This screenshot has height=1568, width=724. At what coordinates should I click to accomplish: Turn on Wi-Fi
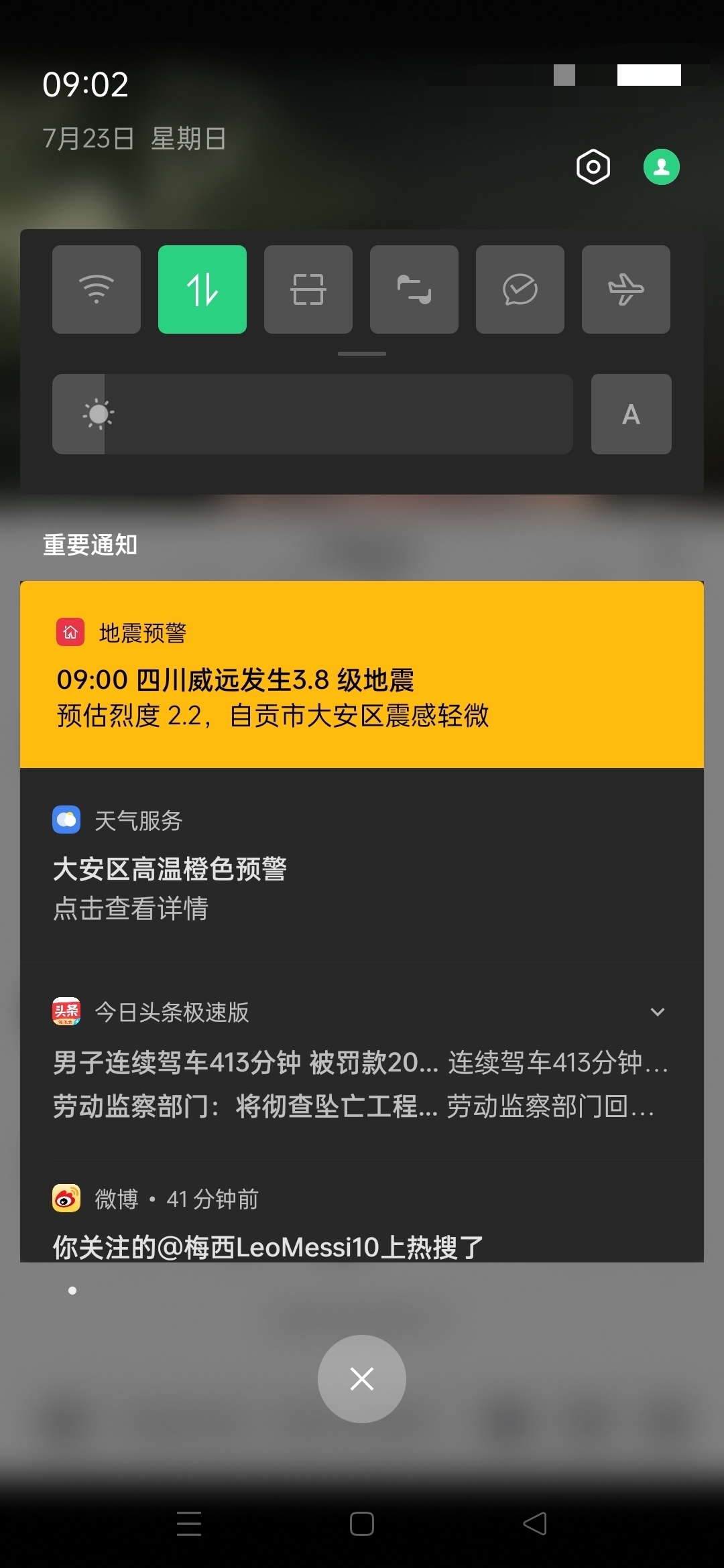point(97,289)
